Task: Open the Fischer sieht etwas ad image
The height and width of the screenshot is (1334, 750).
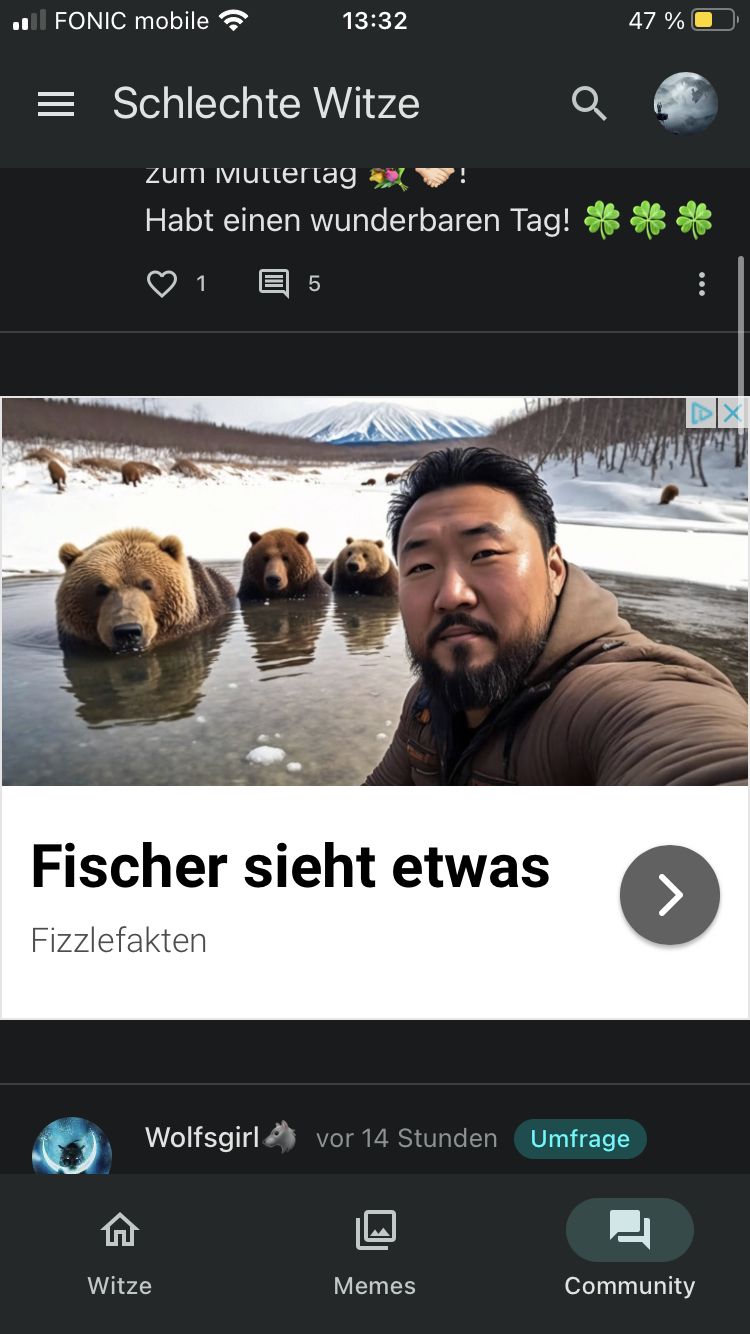Action: 374,592
